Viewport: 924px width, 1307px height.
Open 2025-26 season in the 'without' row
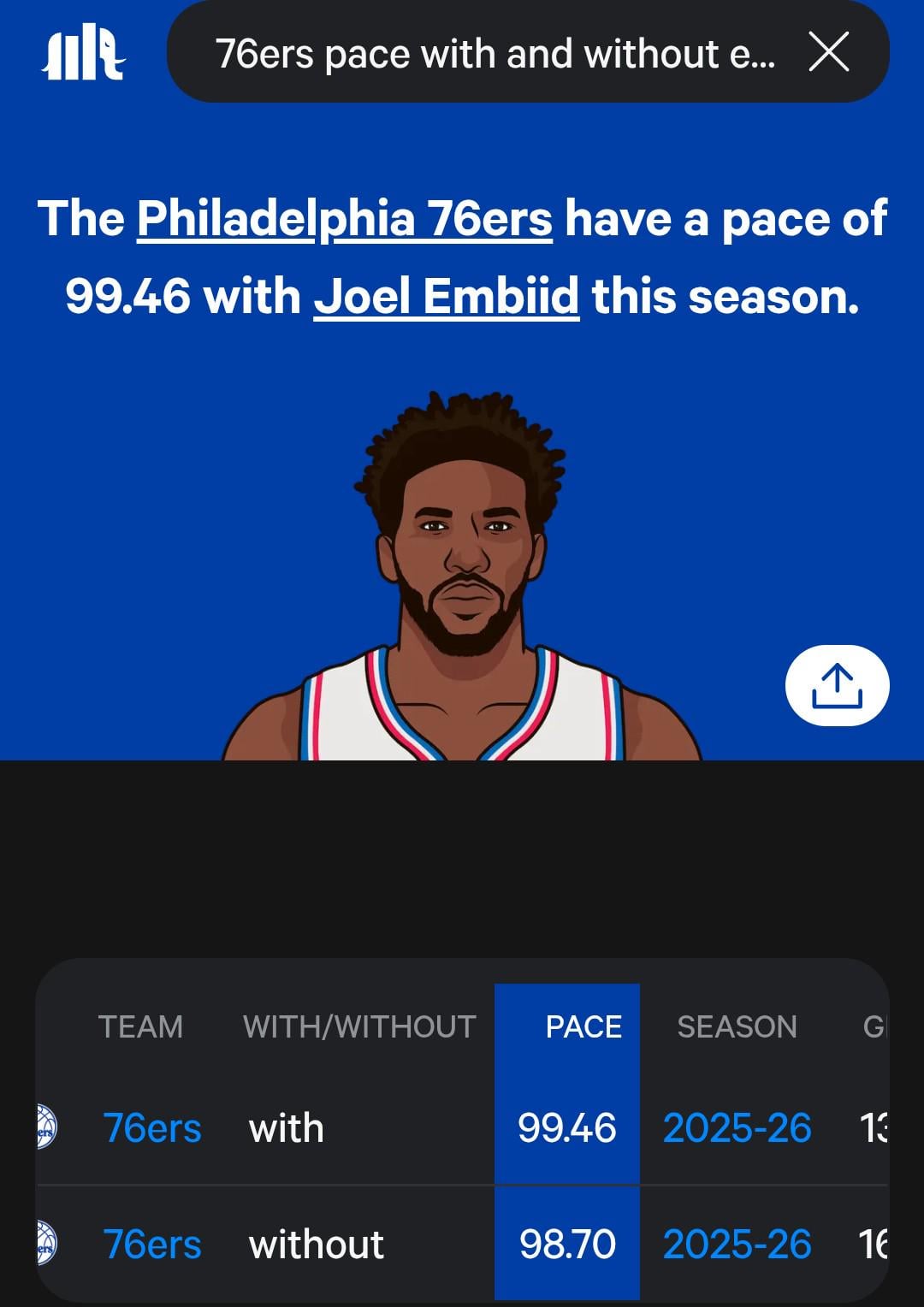[x=737, y=1245]
